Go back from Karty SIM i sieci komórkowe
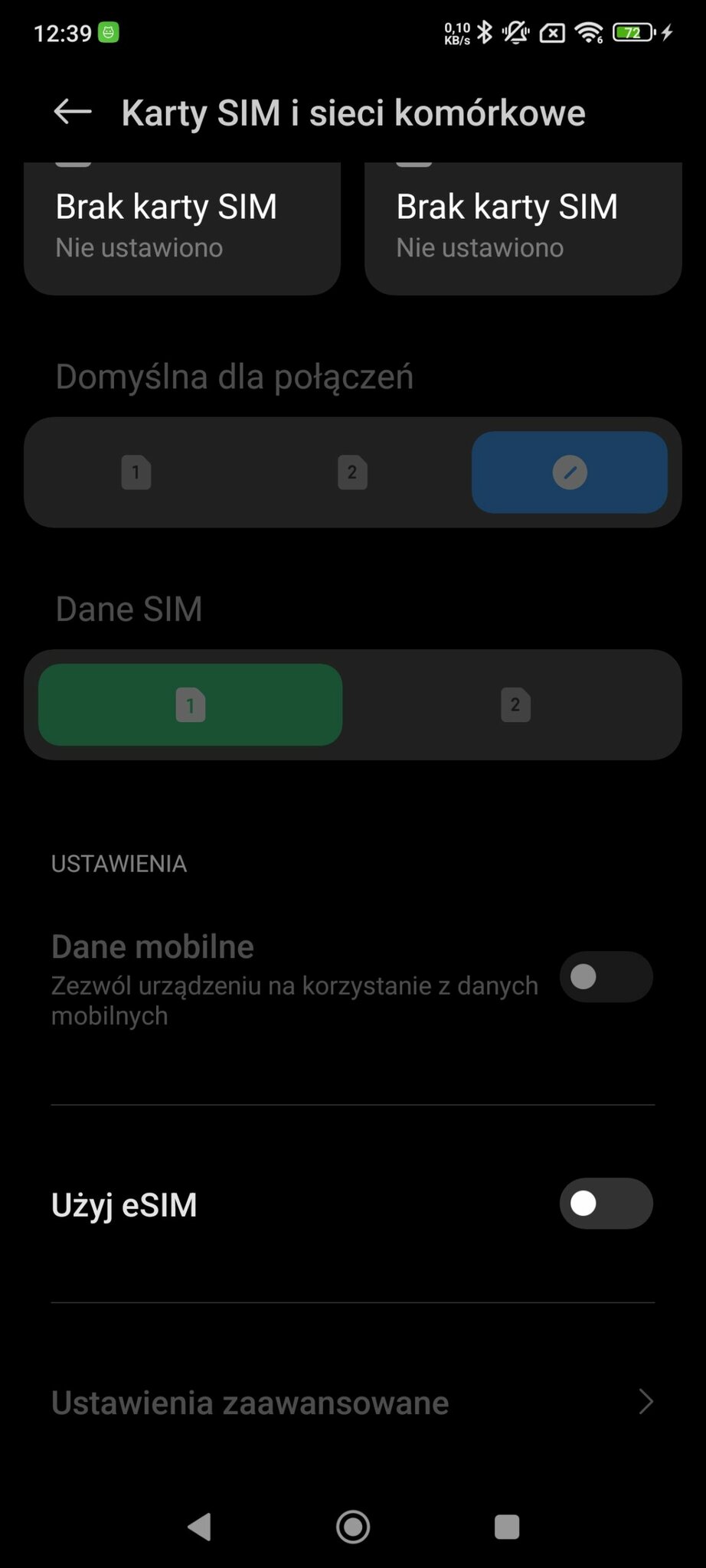Screen dimensions: 706x1568 (73, 113)
